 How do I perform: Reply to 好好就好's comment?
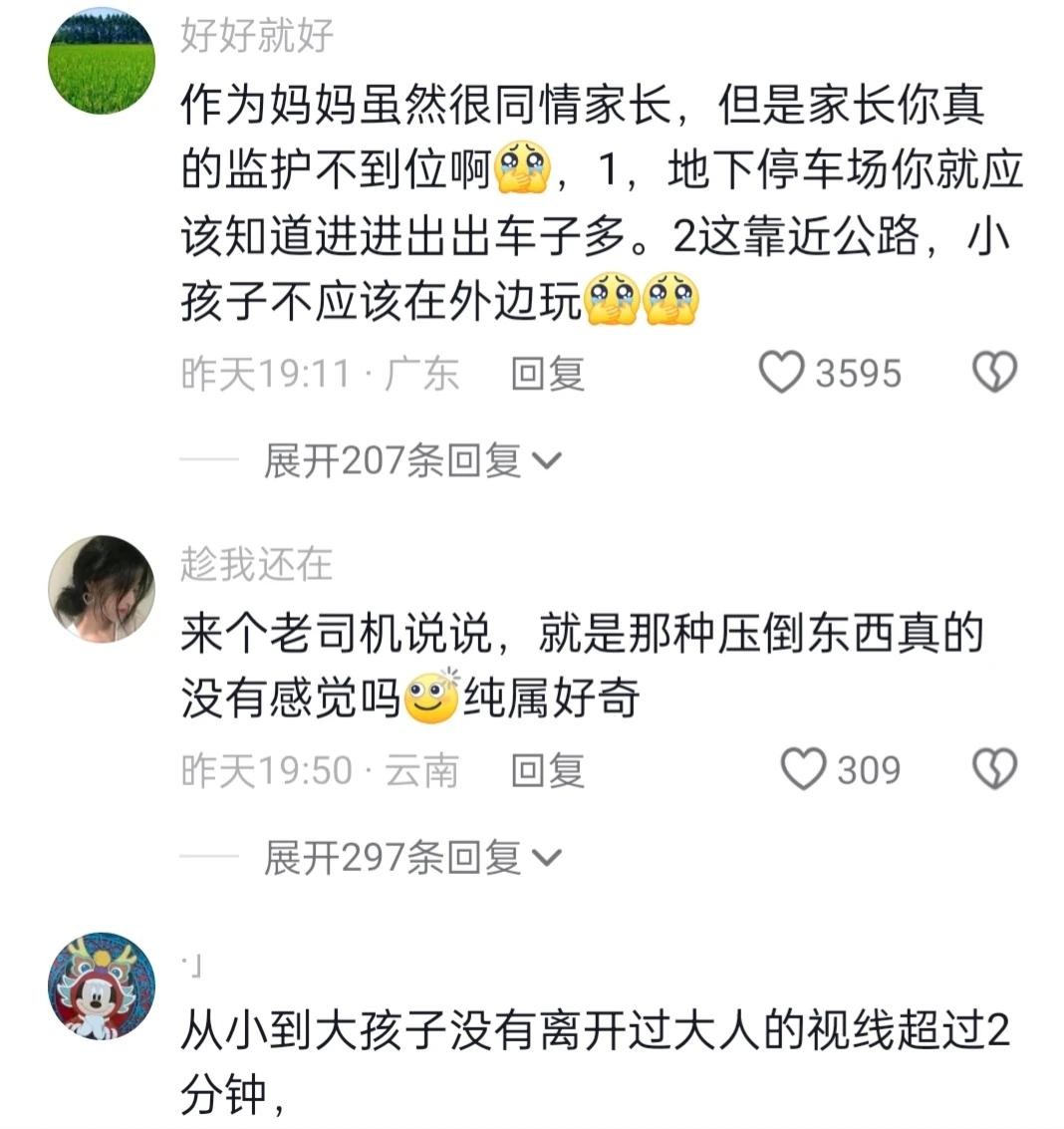tap(547, 374)
